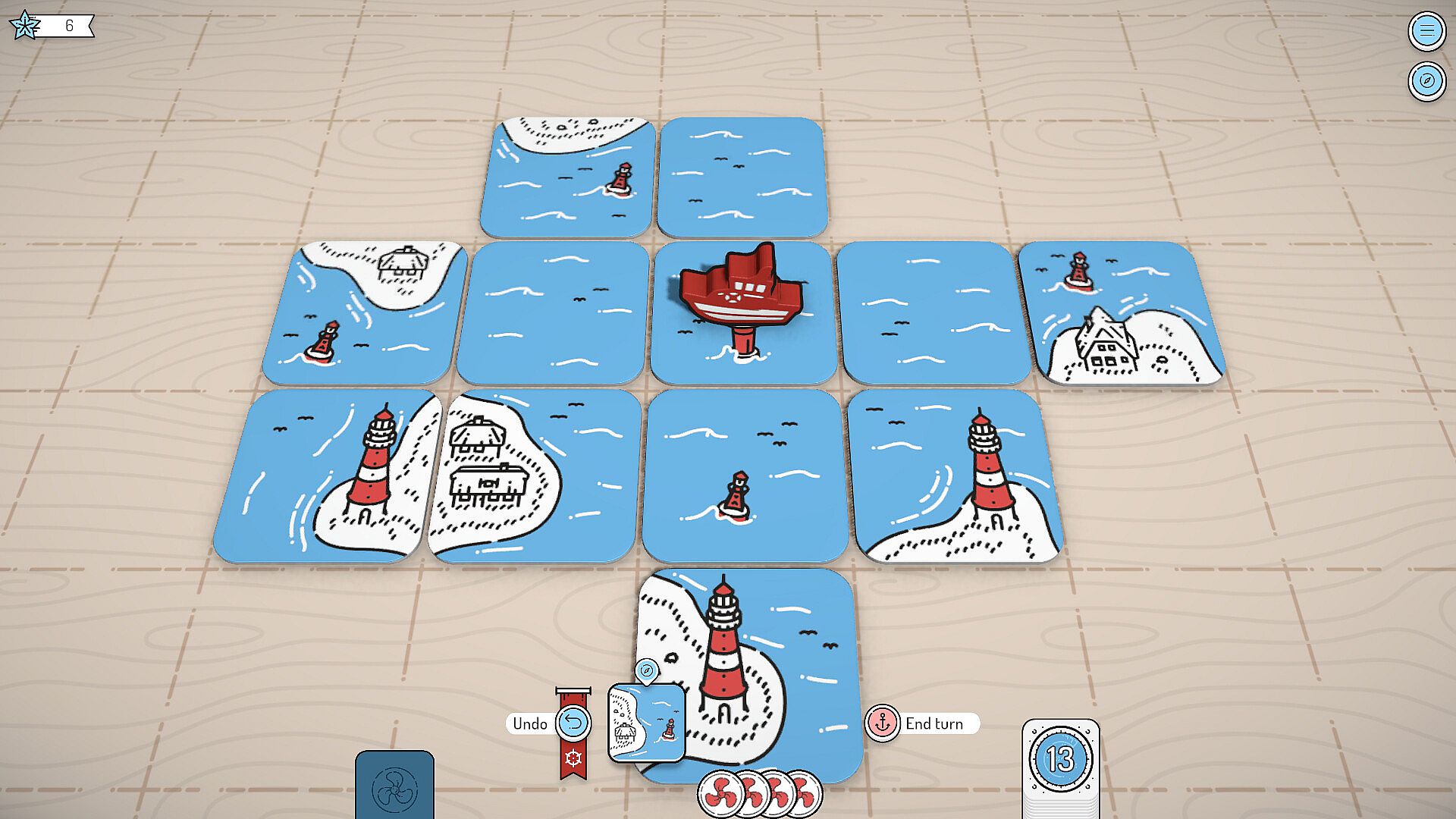Tap the compass pin above the hand tile
The height and width of the screenshot is (819, 1456).
pos(646,670)
